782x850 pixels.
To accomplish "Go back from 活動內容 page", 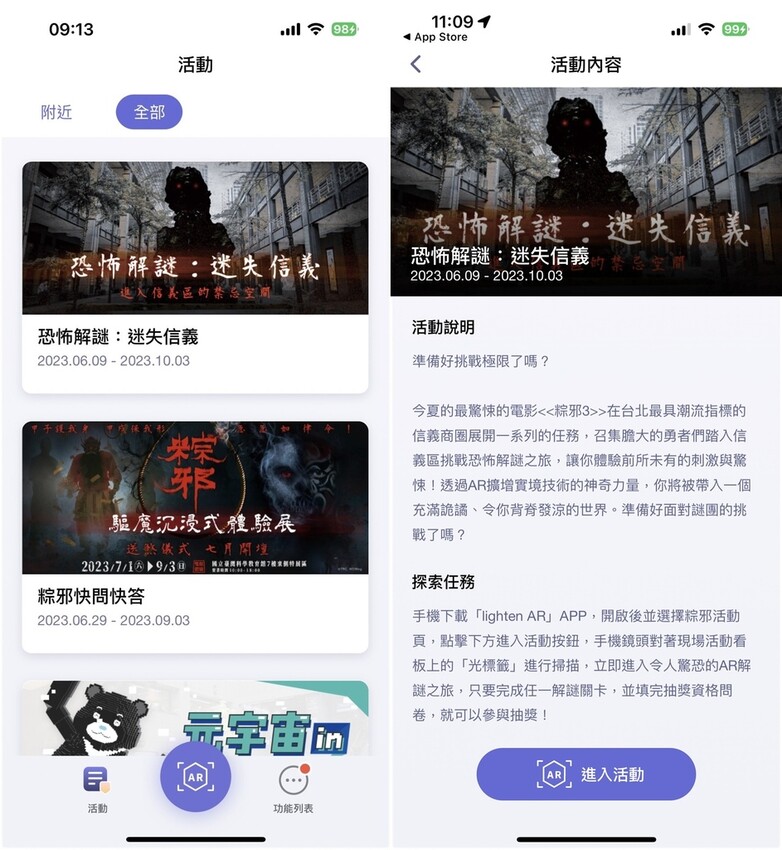I will click(416, 64).
